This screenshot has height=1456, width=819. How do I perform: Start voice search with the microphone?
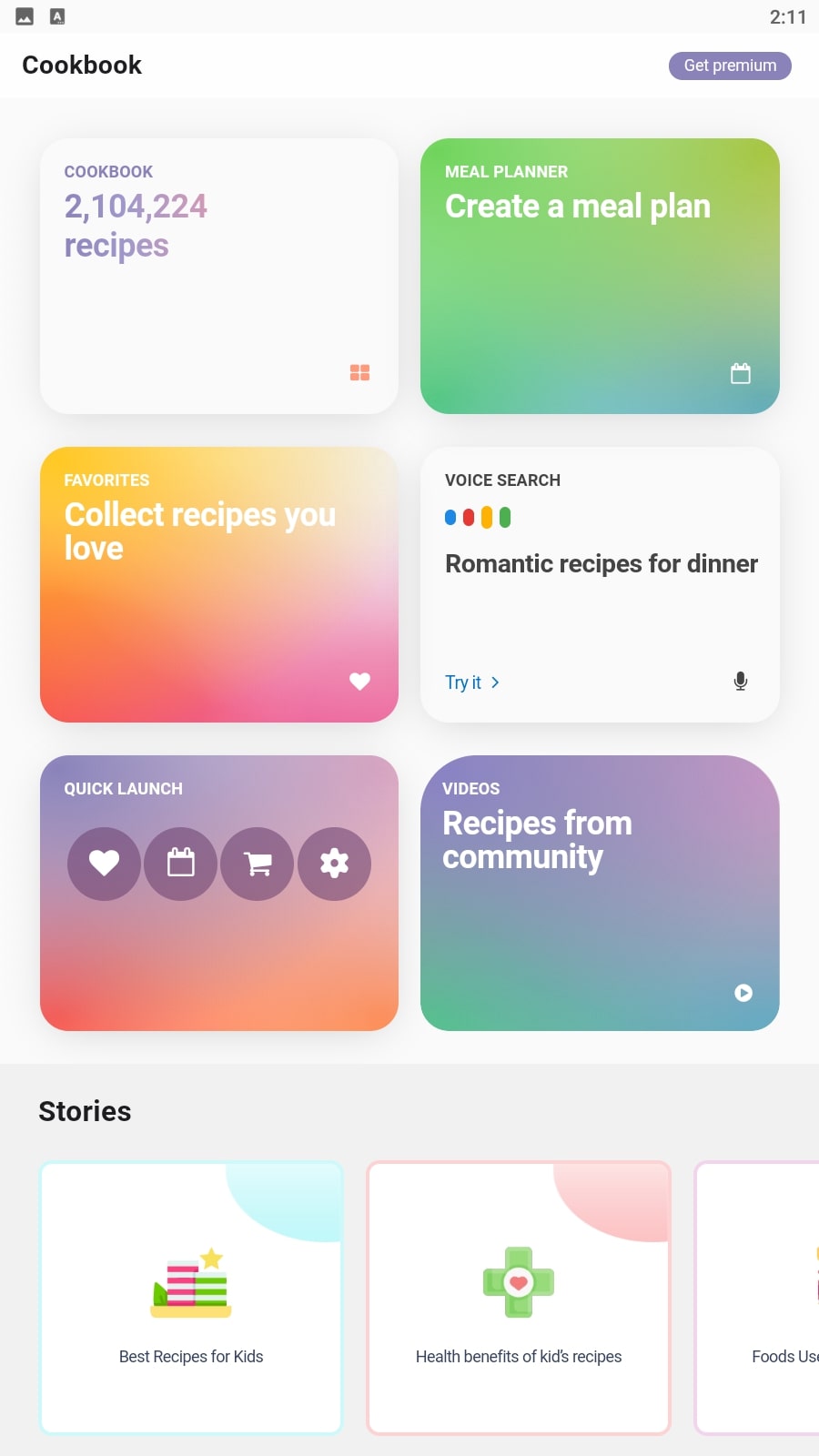point(741,682)
